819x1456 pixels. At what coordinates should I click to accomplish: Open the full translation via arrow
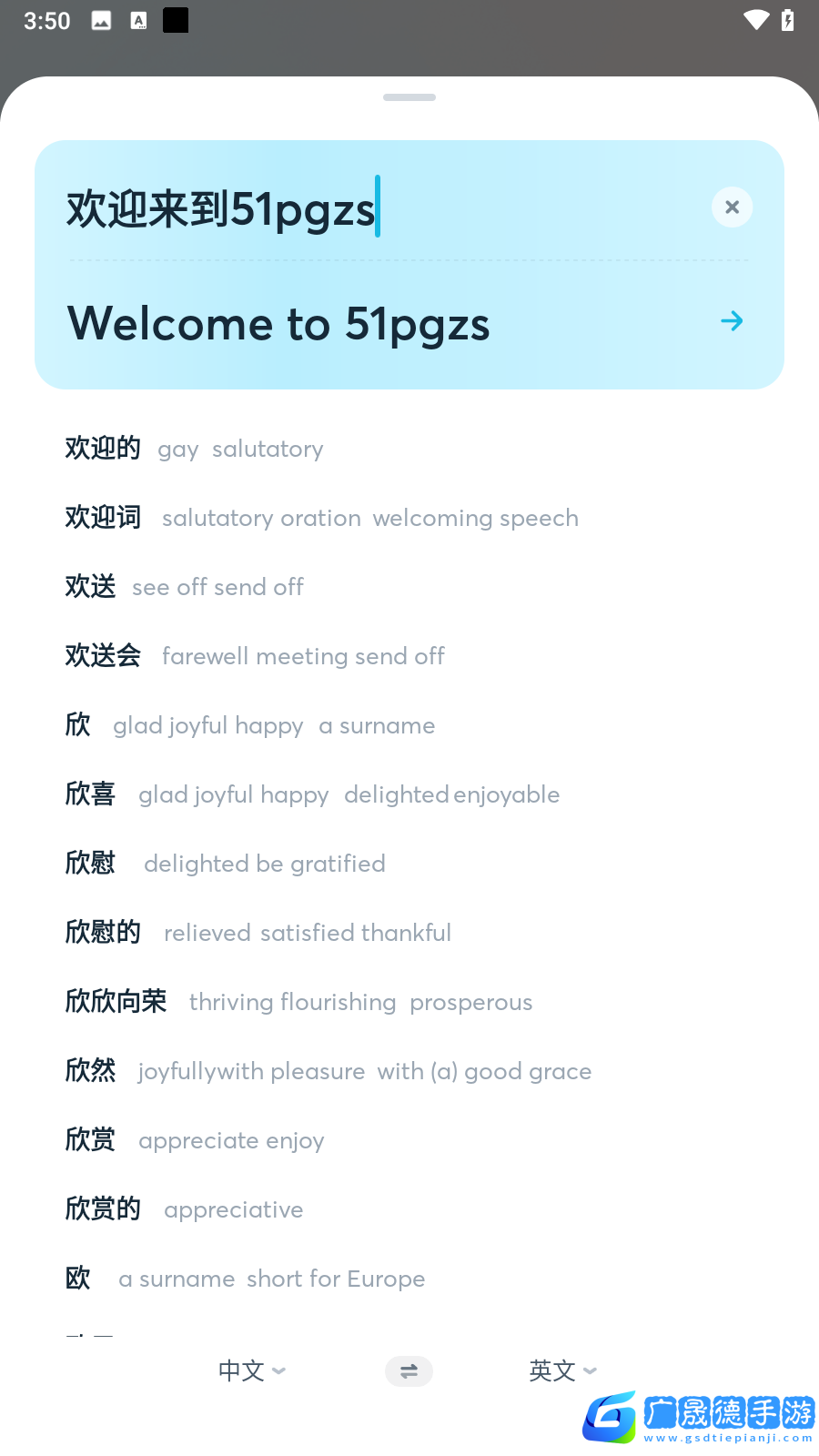[732, 321]
